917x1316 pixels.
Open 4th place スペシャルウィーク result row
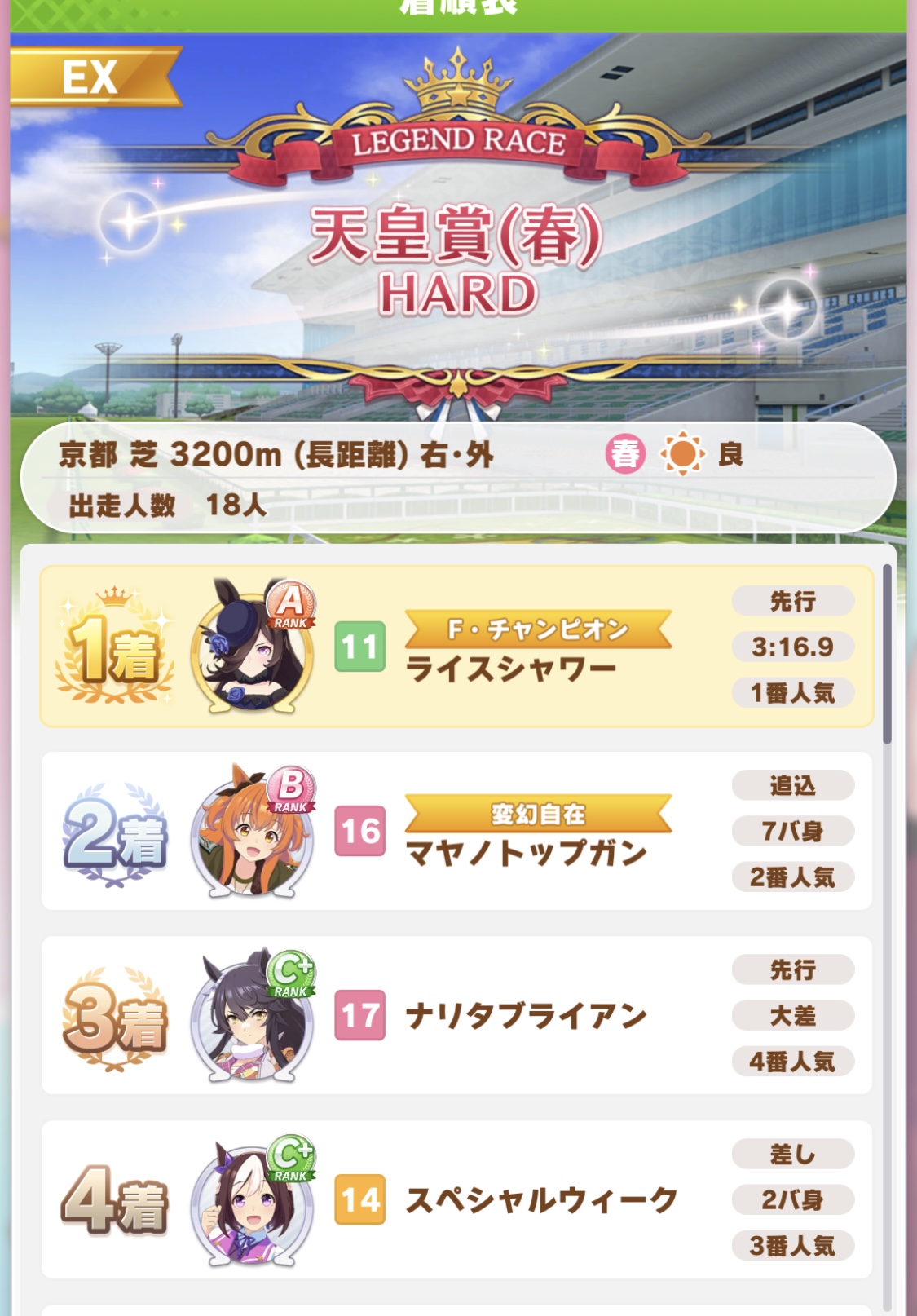(x=456, y=1199)
